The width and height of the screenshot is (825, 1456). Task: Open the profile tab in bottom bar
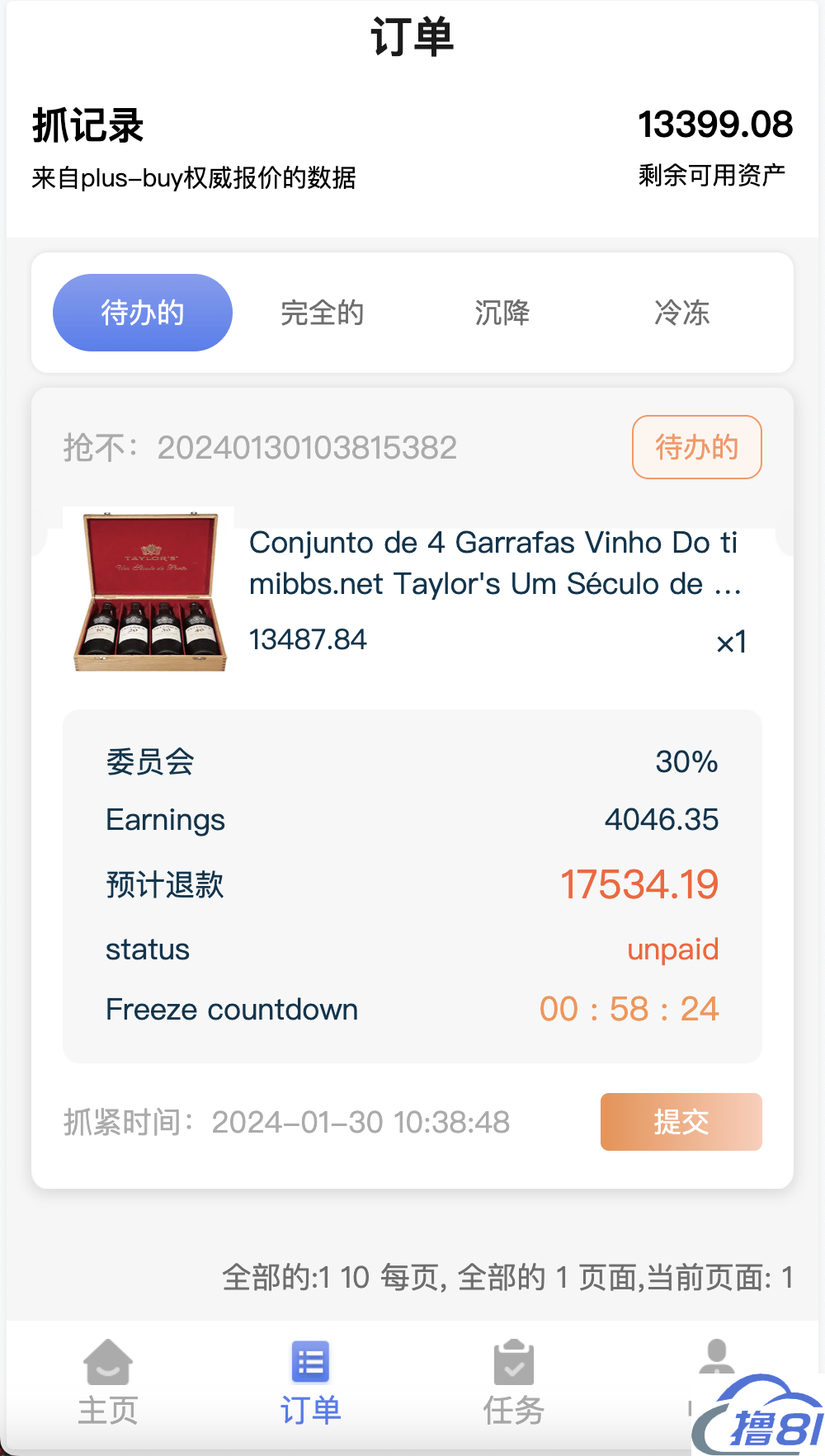point(715,1359)
